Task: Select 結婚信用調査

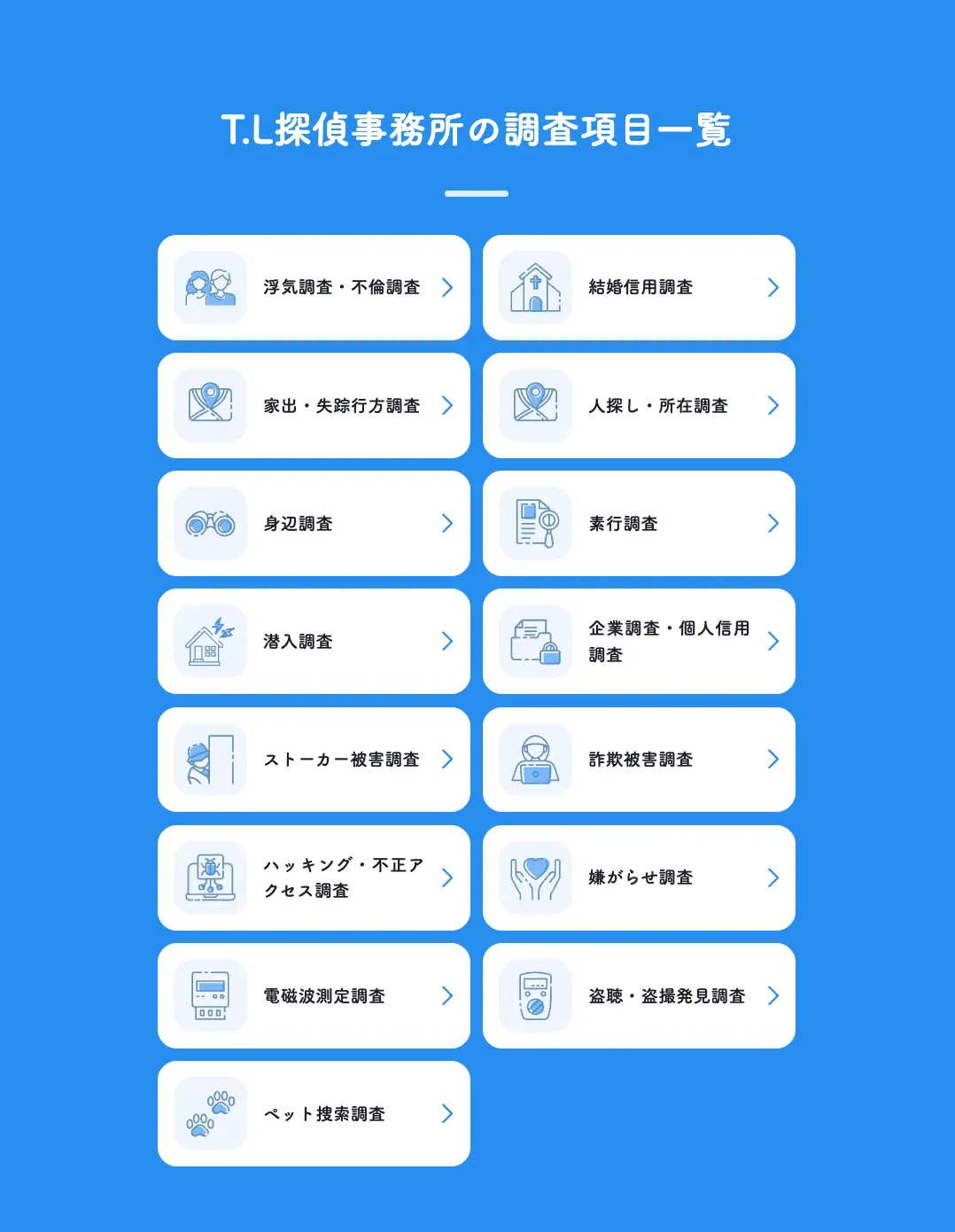Action: [639, 287]
